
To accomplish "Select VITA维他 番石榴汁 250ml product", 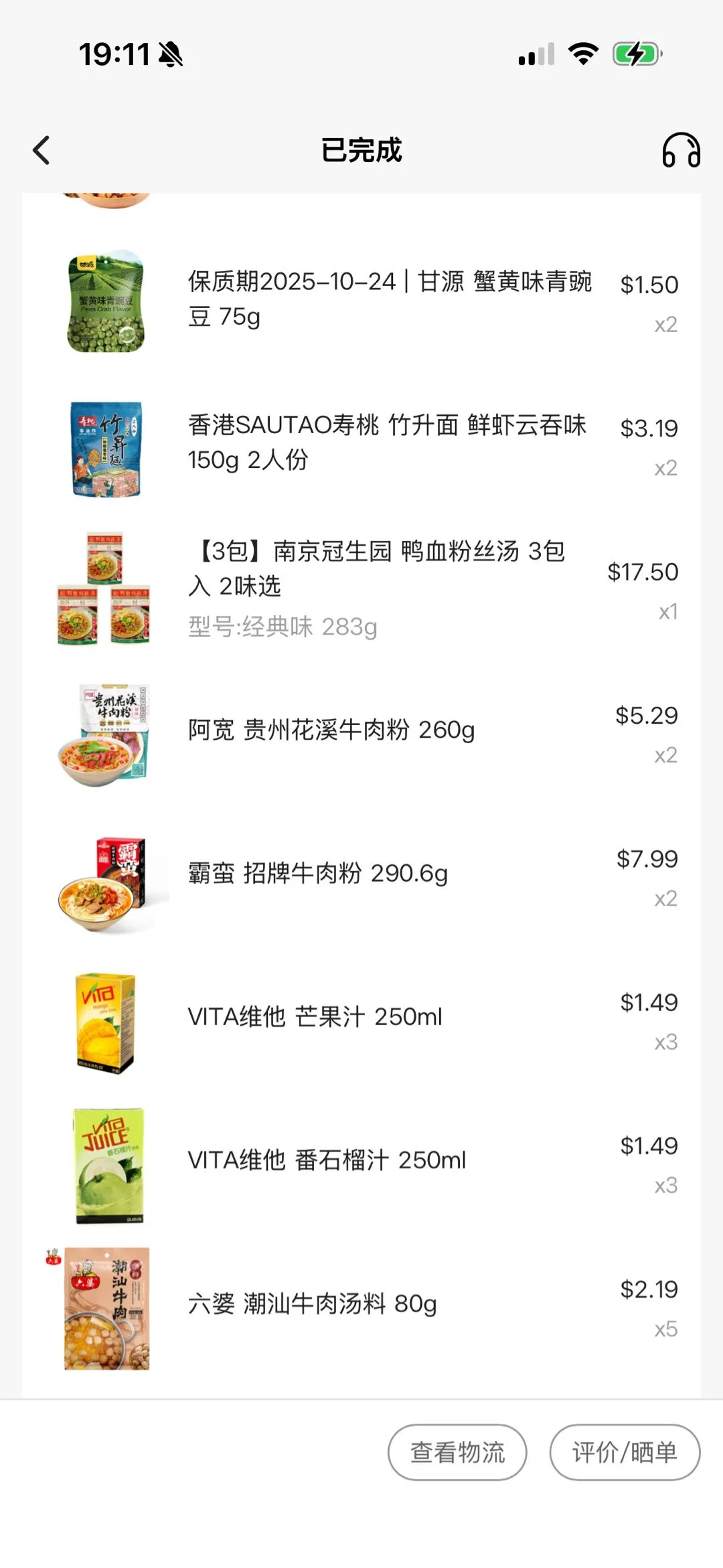I will (x=327, y=1160).
